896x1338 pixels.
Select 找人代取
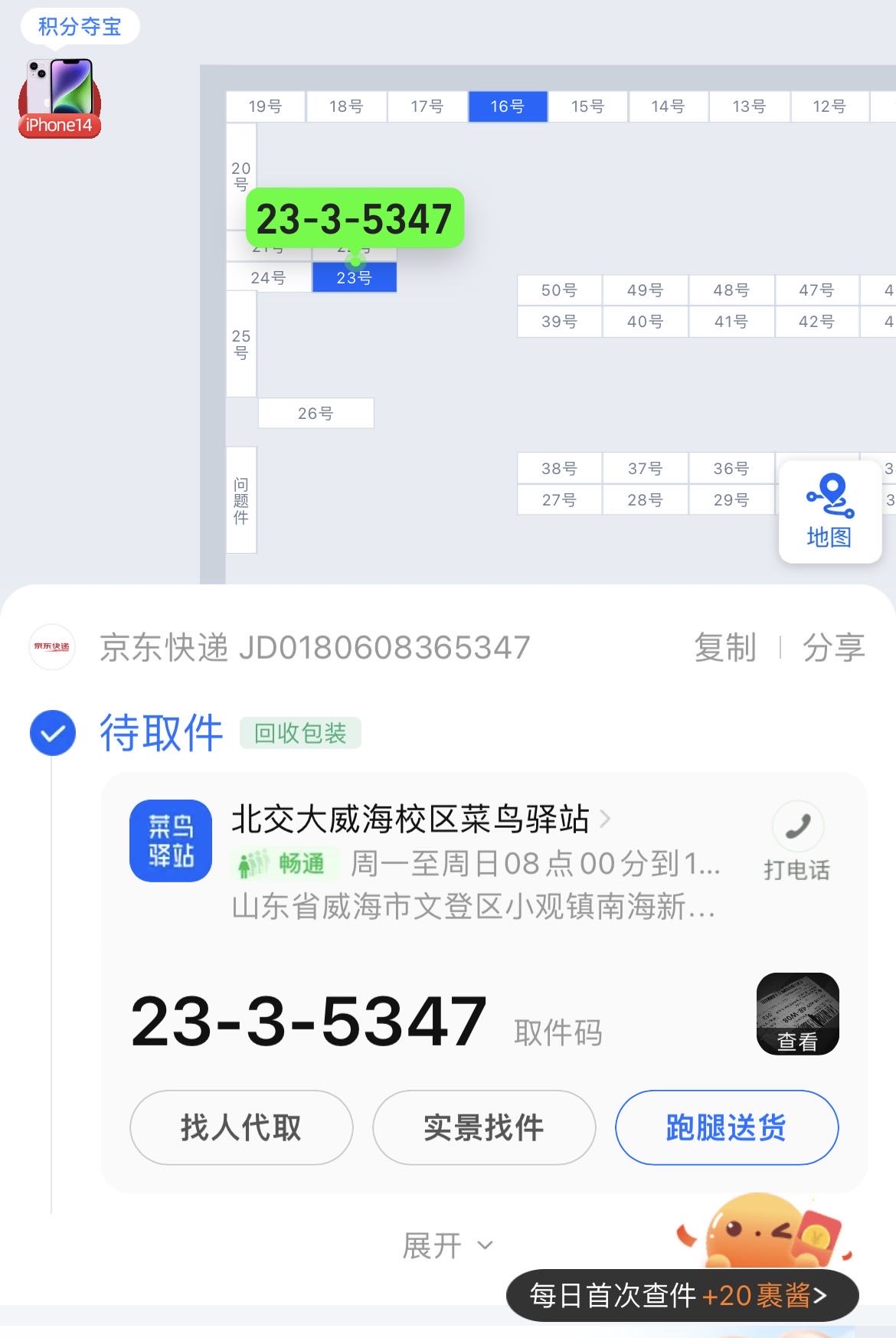point(241,1127)
